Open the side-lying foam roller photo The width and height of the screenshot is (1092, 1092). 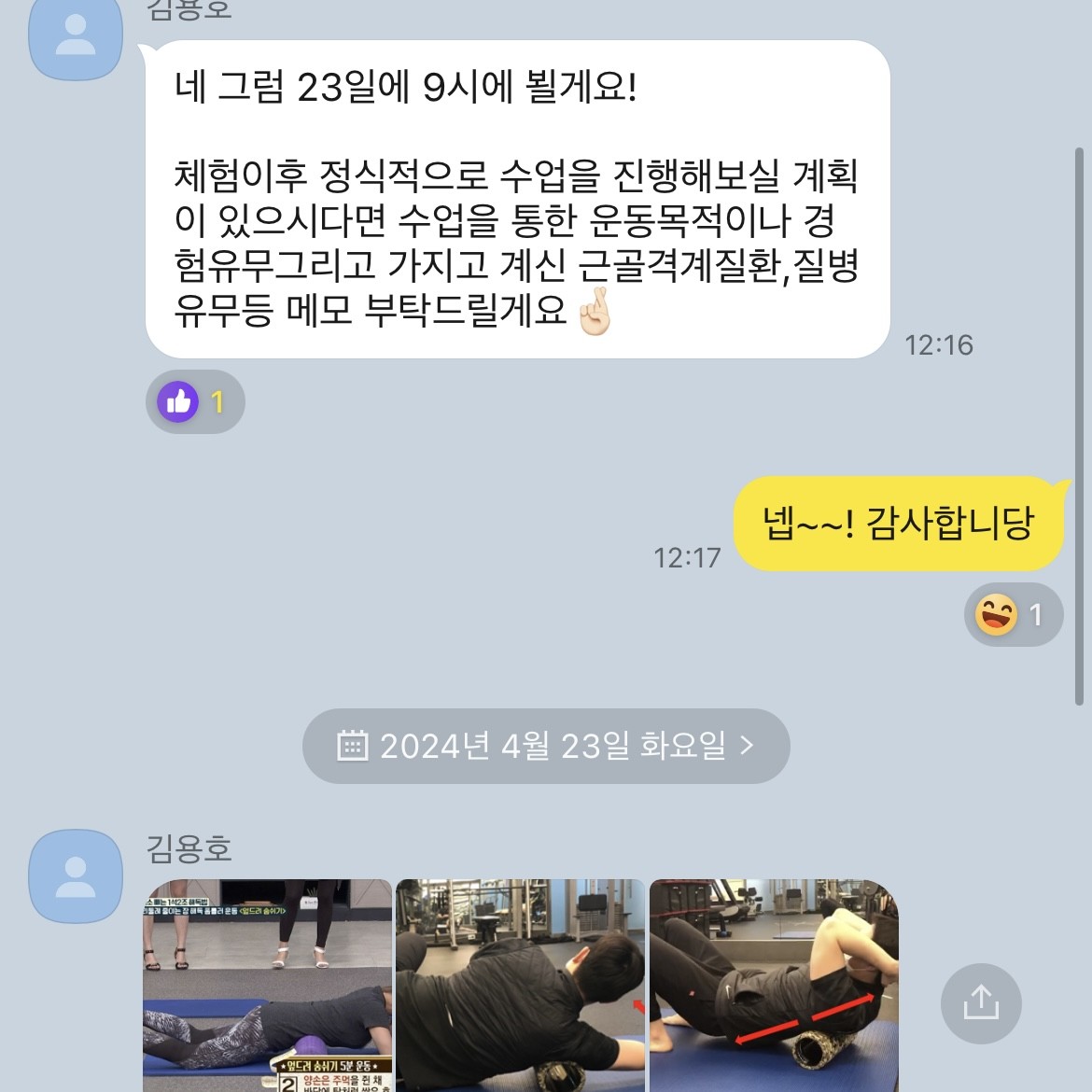520,985
